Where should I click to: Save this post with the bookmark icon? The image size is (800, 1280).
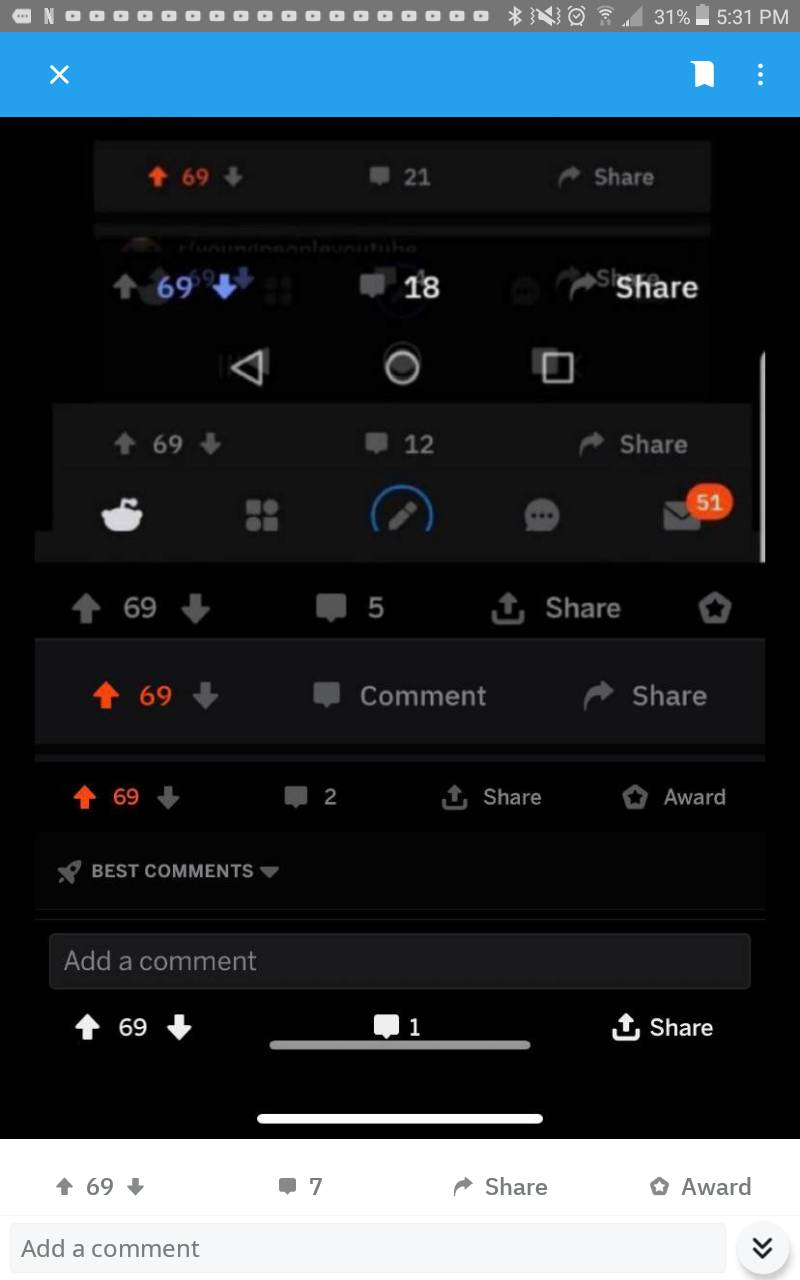[x=704, y=75]
